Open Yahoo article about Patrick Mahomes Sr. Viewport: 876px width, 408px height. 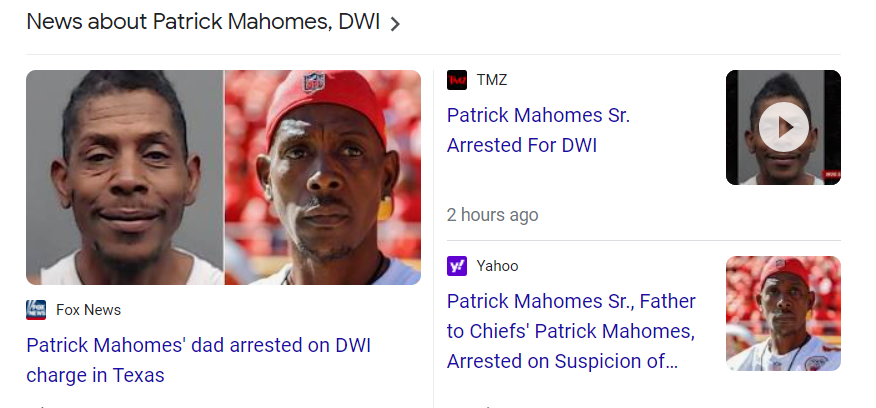click(570, 330)
